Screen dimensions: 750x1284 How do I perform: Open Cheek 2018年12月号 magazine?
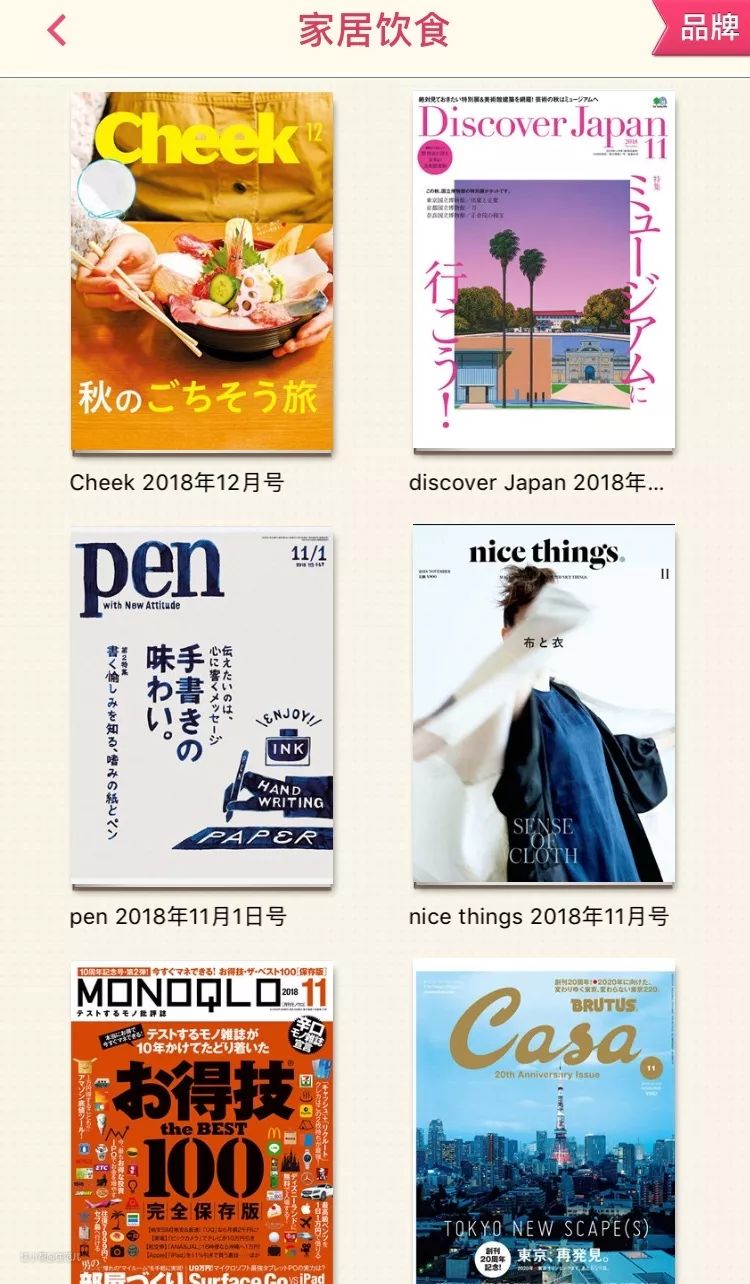tap(202, 272)
